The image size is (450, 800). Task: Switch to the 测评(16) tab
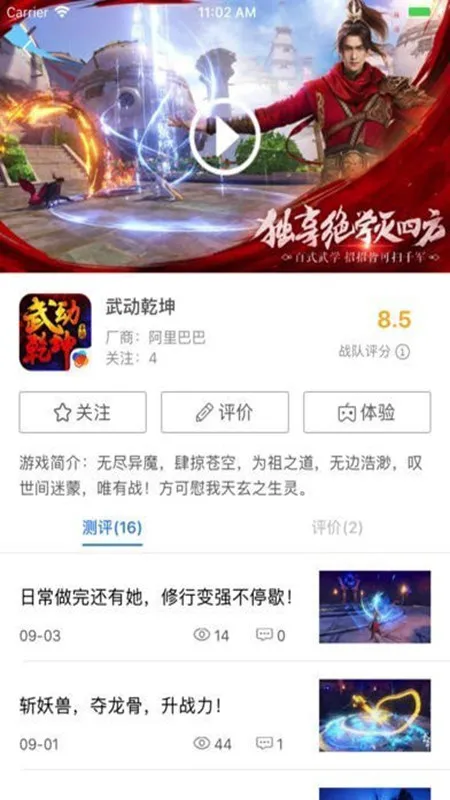click(112, 529)
